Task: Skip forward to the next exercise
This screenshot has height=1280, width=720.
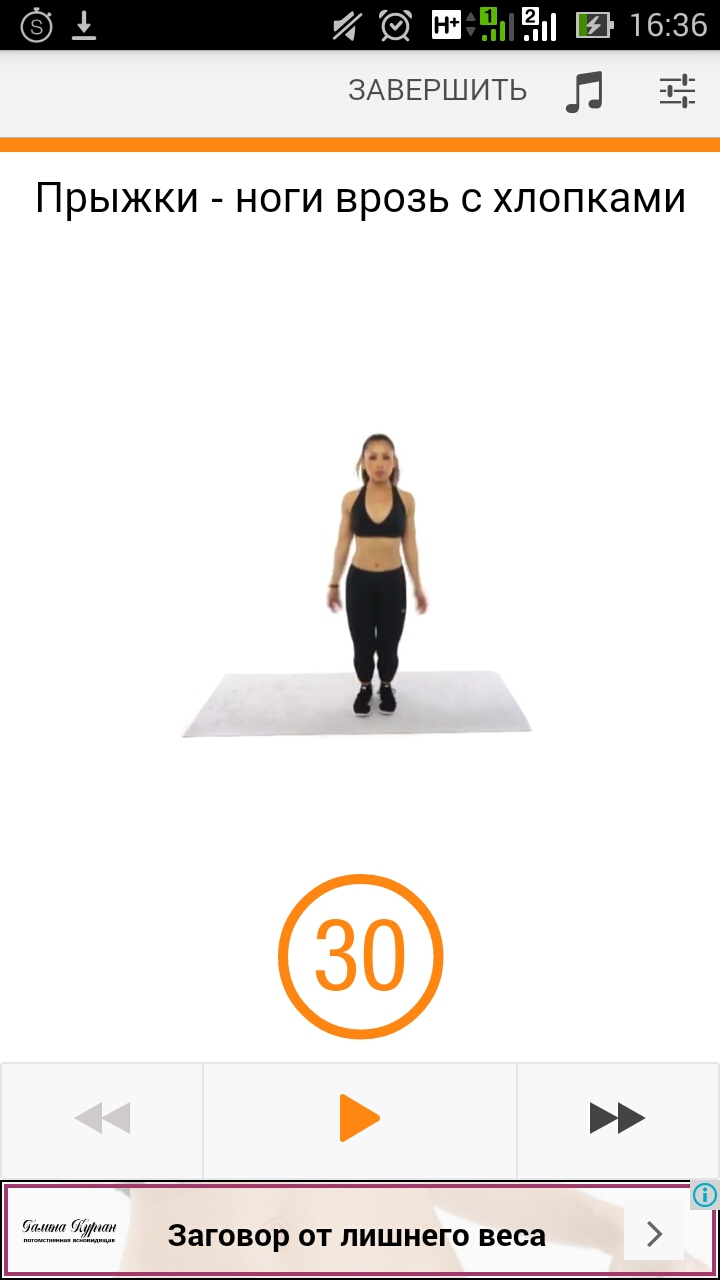Action: click(617, 1118)
